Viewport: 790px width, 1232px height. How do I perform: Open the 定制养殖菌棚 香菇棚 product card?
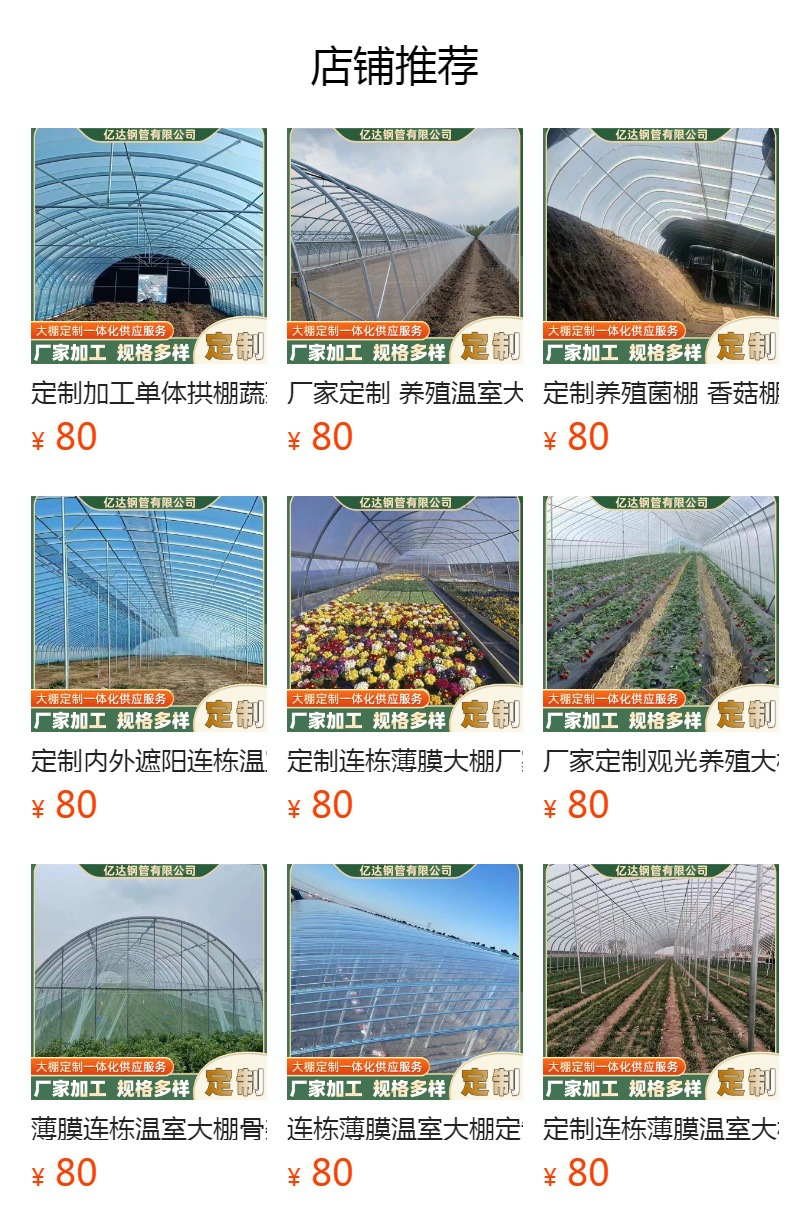[661, 292]
